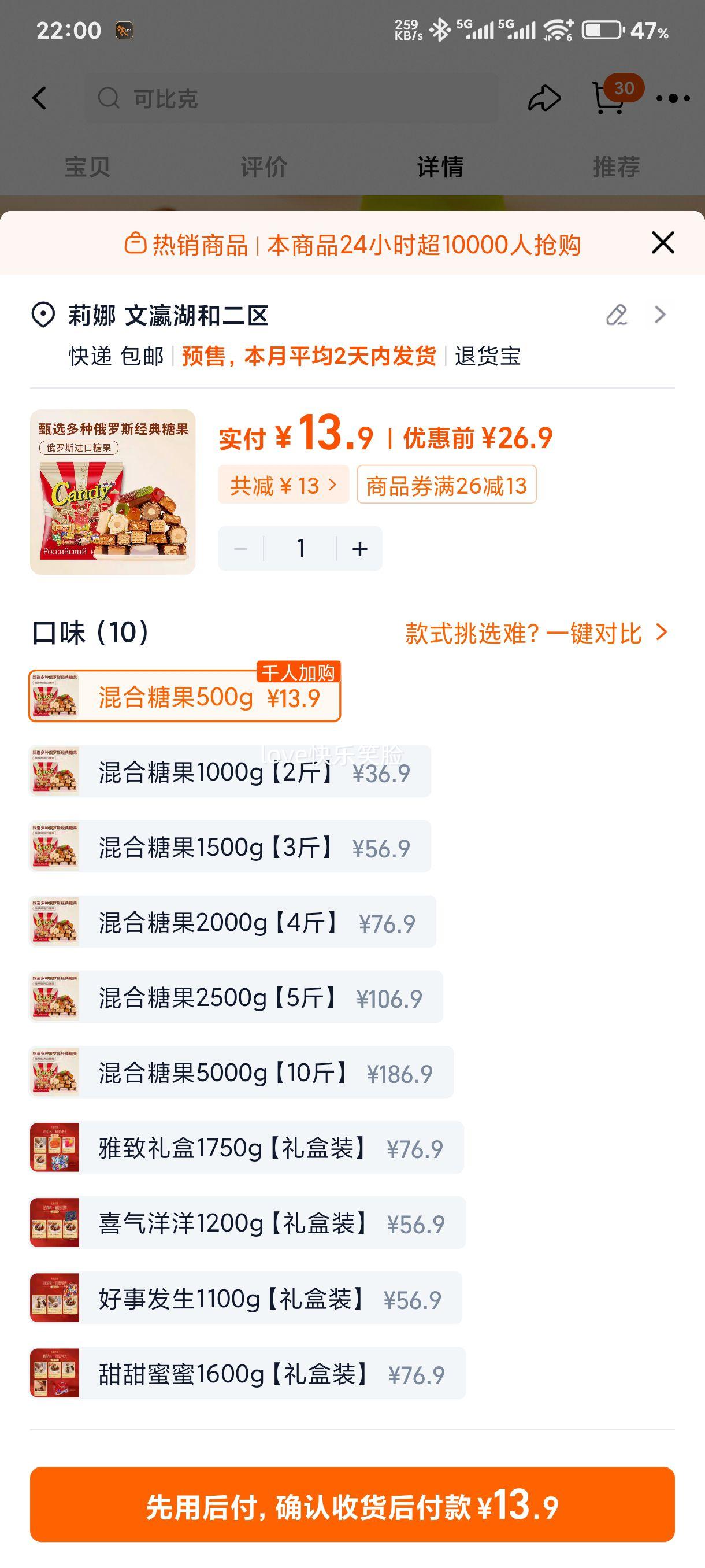705x1568 pixels.
Task: Click the back arrow at top left
Action: coord(40,99)
